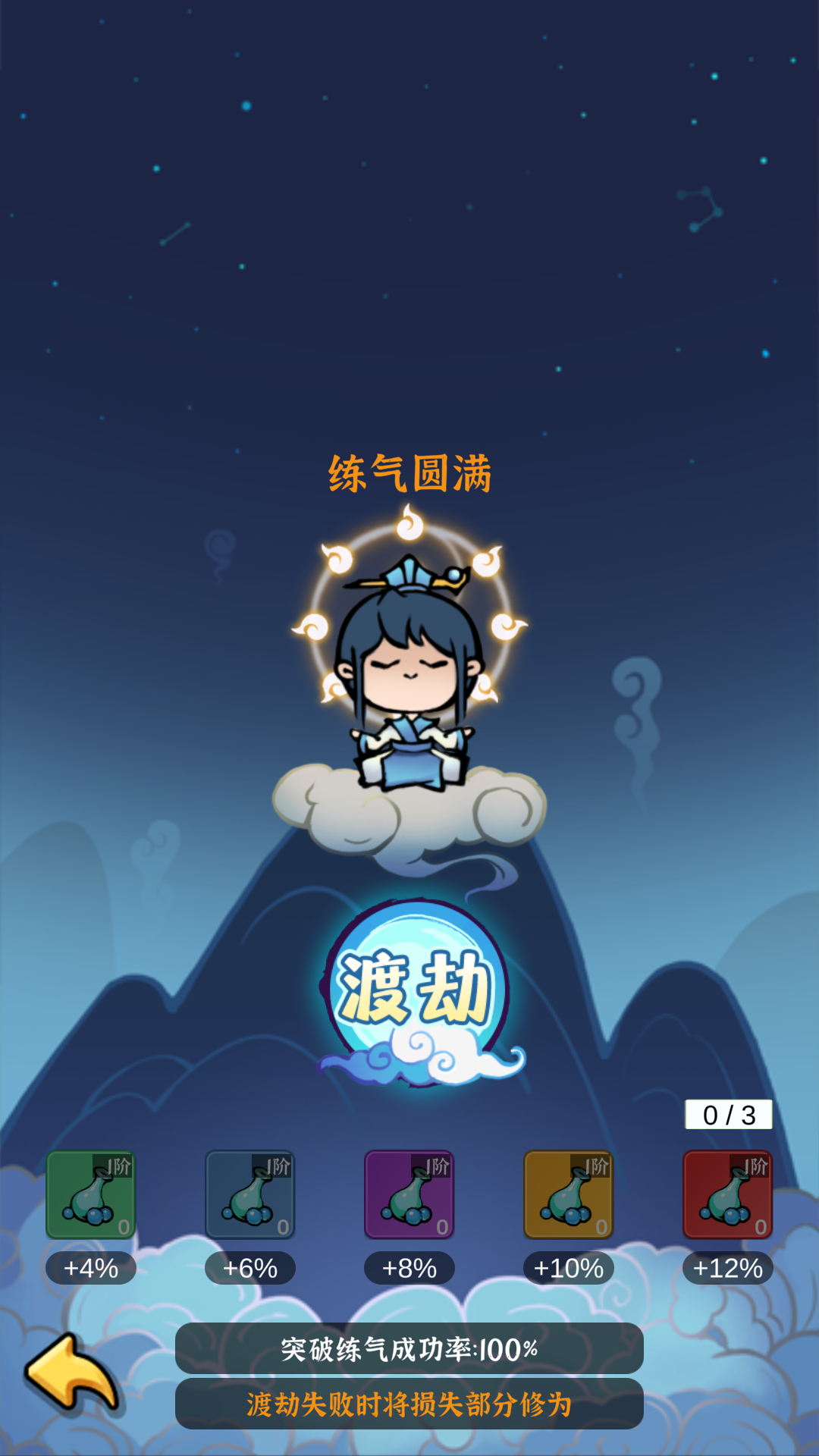Select the blue +6% elixir item
The height and width of the screenshot is (1456, 819).
[x=250, y=1194]
